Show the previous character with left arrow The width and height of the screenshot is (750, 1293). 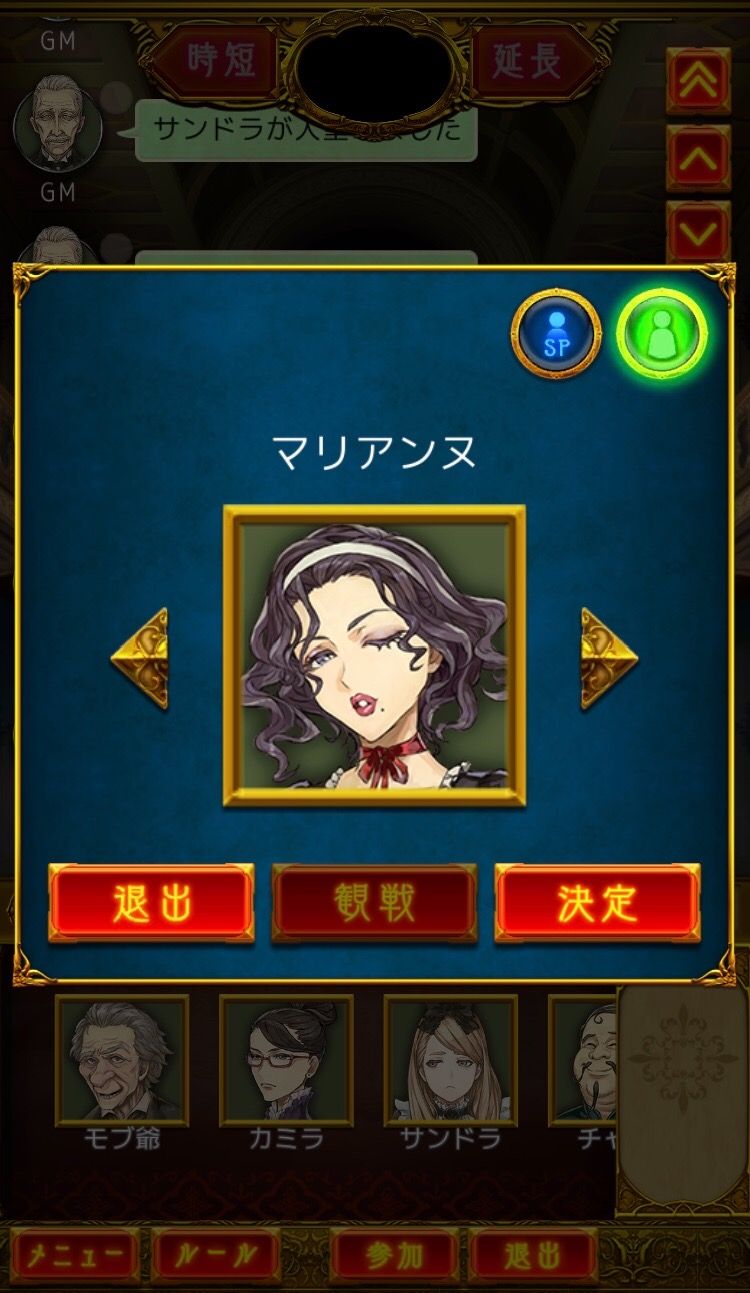click(x=140, y=657)
